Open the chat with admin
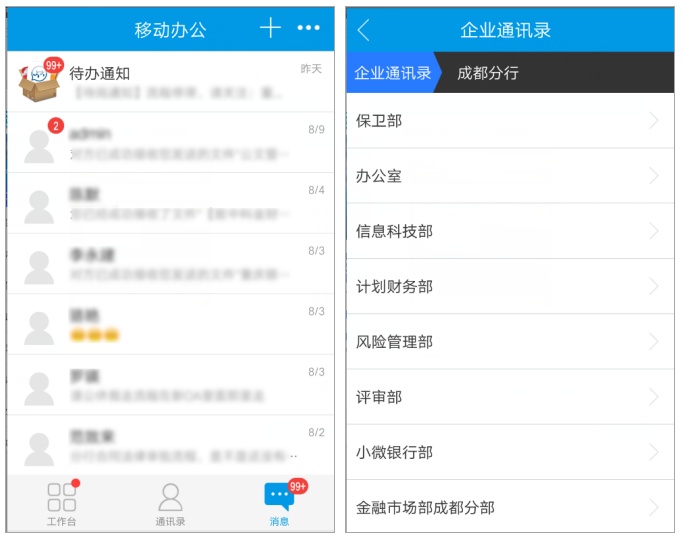The image size is (683, 538). pos(170,143)
